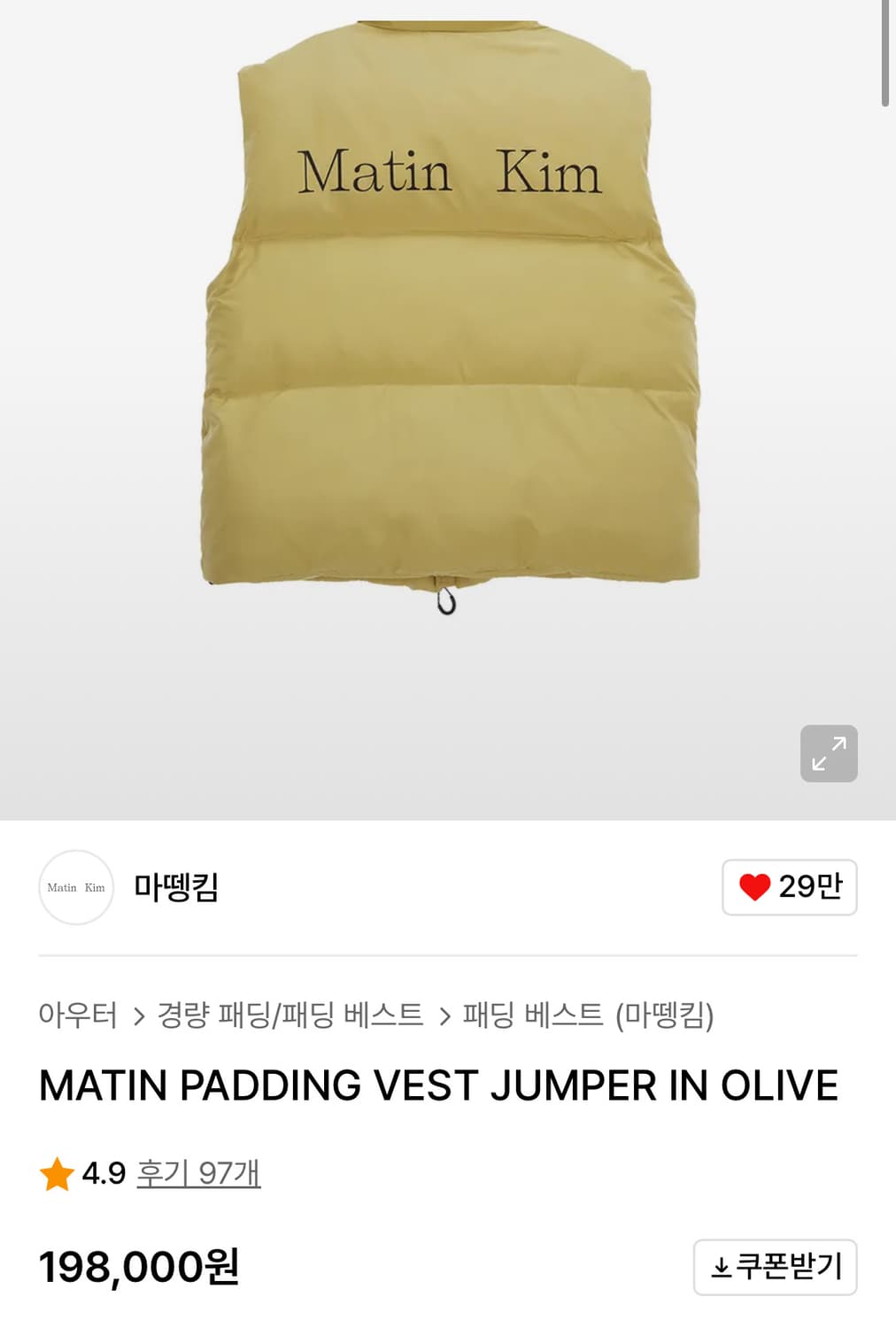Click the fullscreen expand icon on the product image
The image size is (896, 1328).
click(x=828, y=753)
